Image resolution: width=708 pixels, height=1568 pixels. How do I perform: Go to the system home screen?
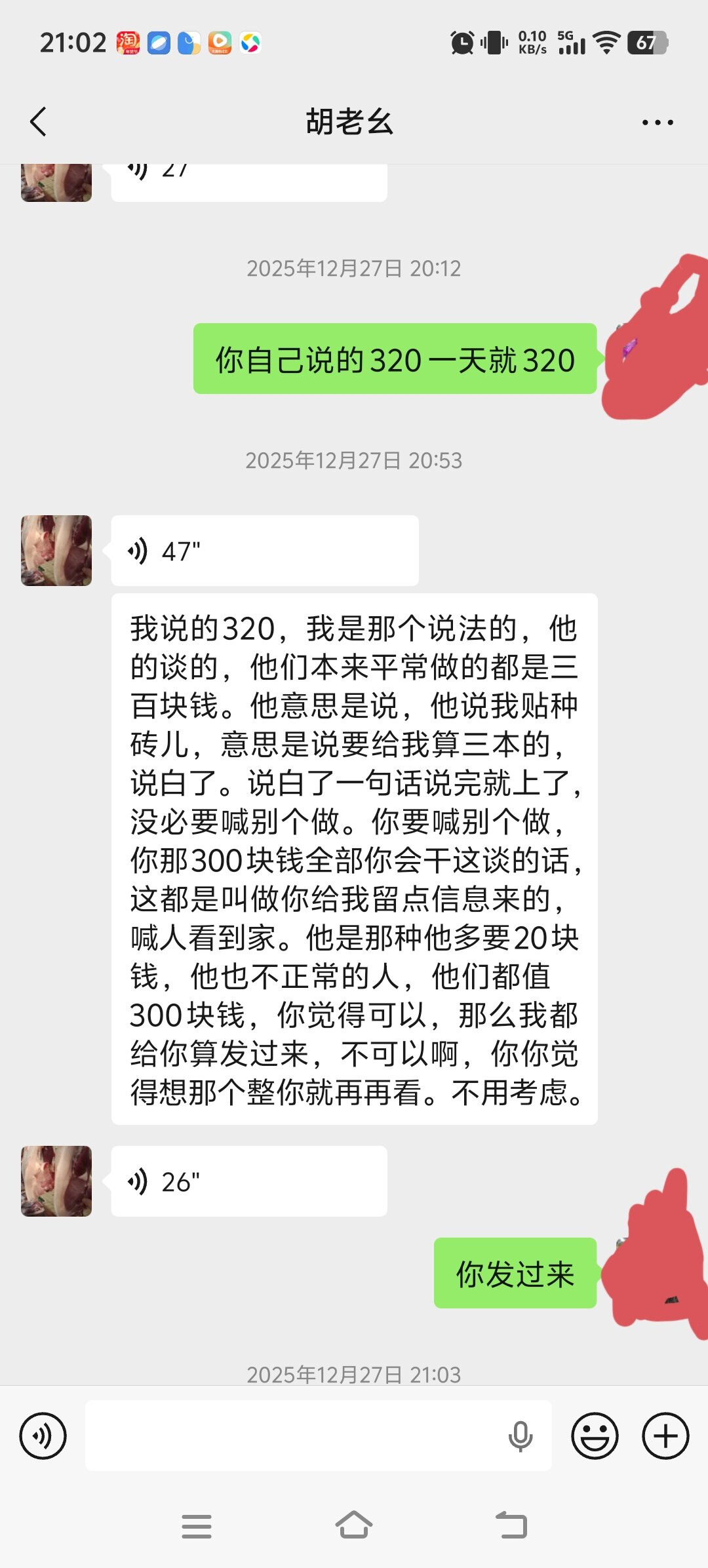coord(354,1526)
